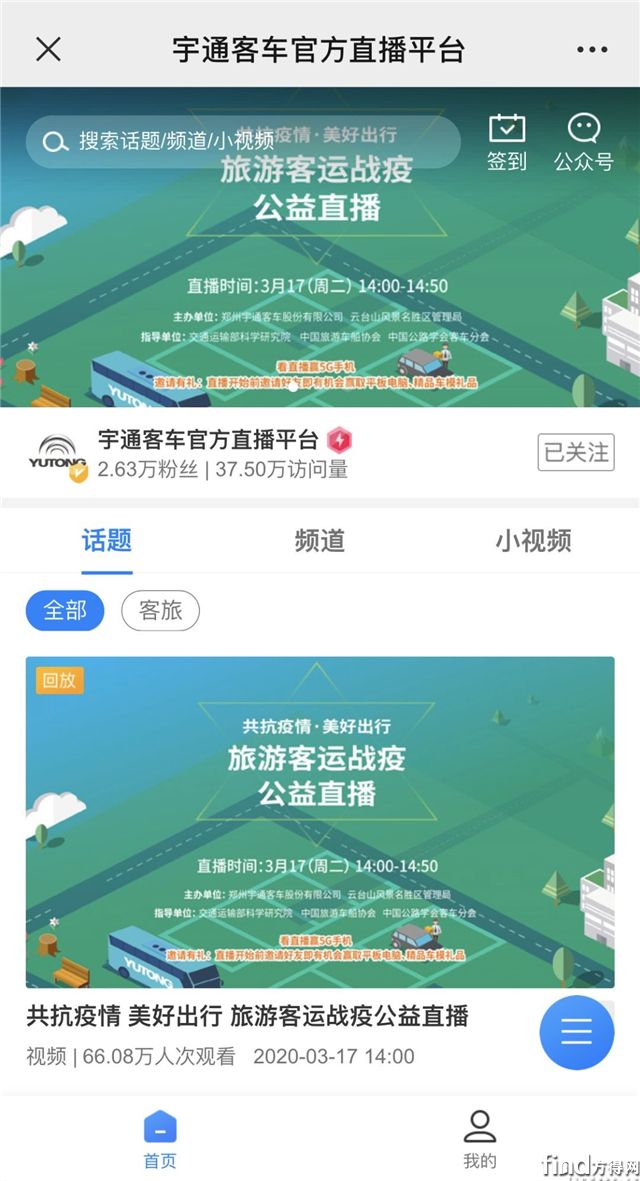
Task: Select the 全部 filter chip
Action: point(65,610)
